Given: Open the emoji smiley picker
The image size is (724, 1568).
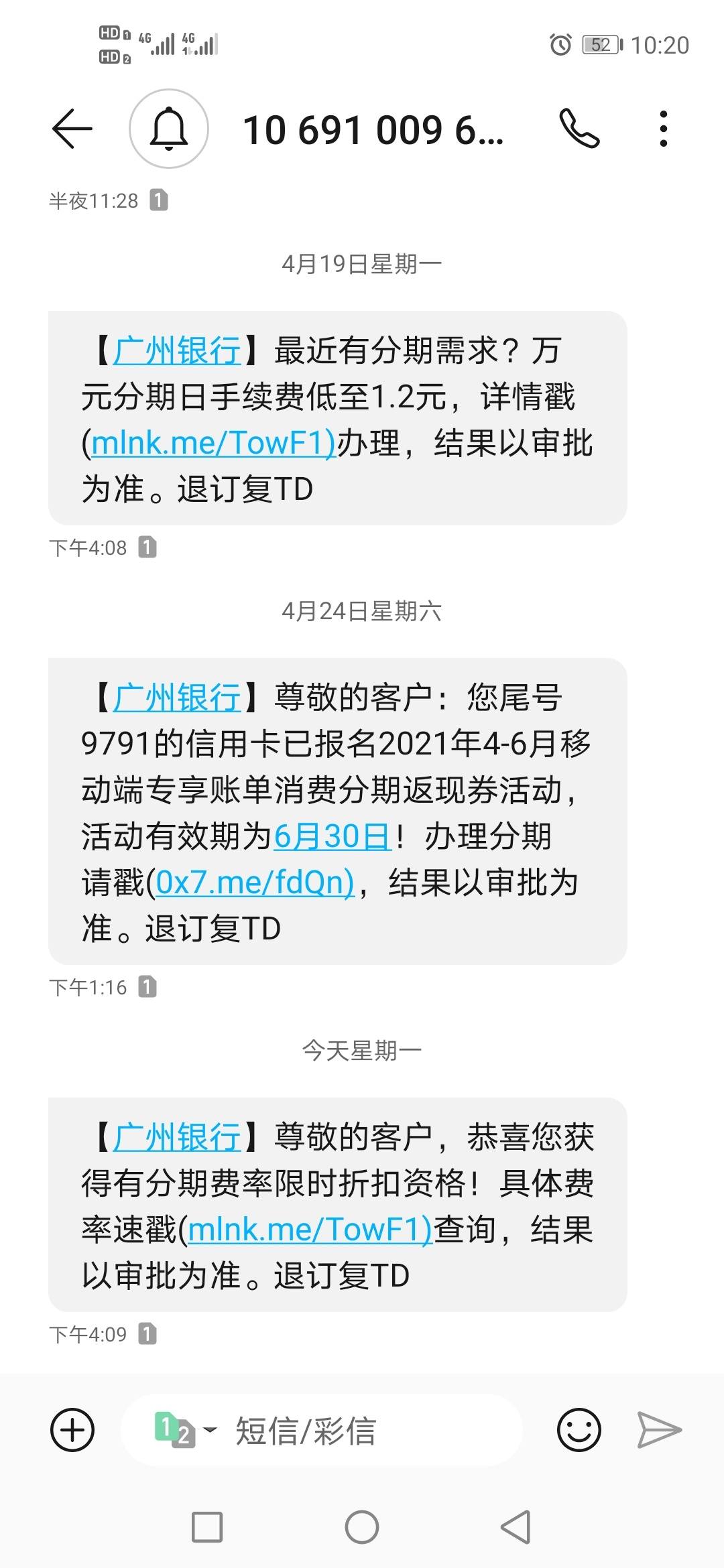Looking at the screenshot, I should [579, 1431].
